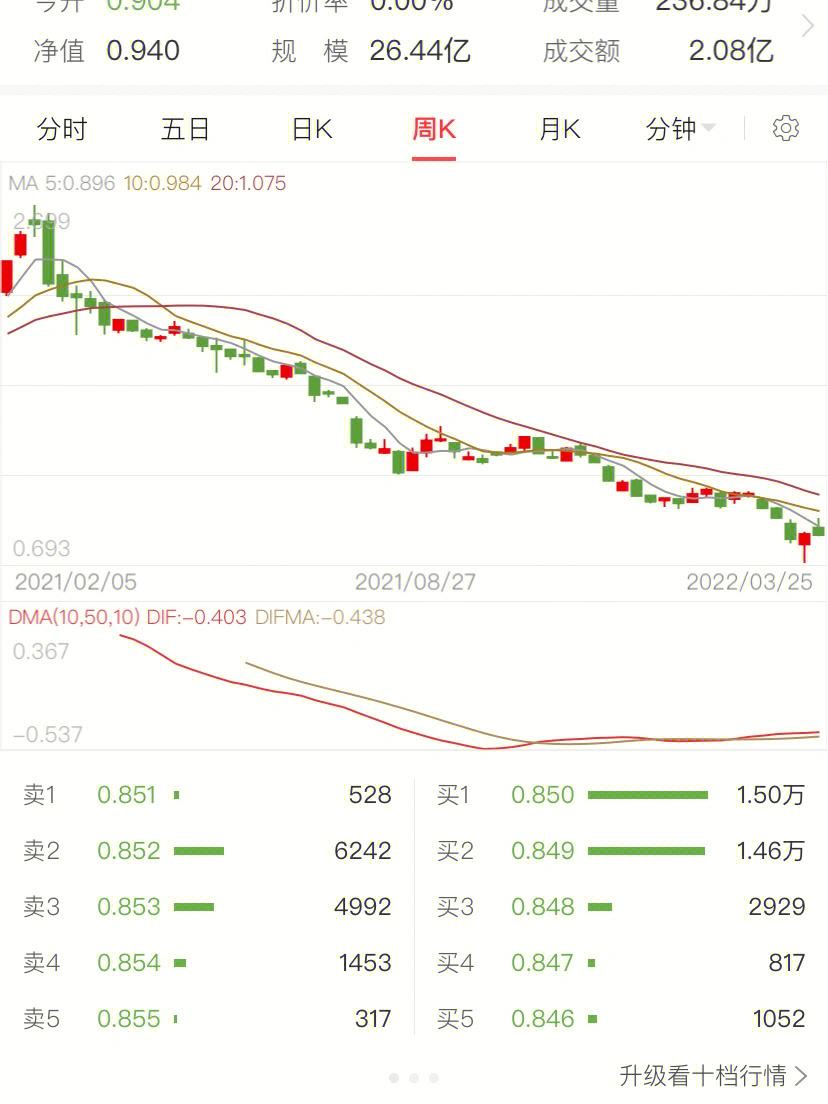Select the 五日 chart tab
The image size is (828, 1104).
(185, 128)
